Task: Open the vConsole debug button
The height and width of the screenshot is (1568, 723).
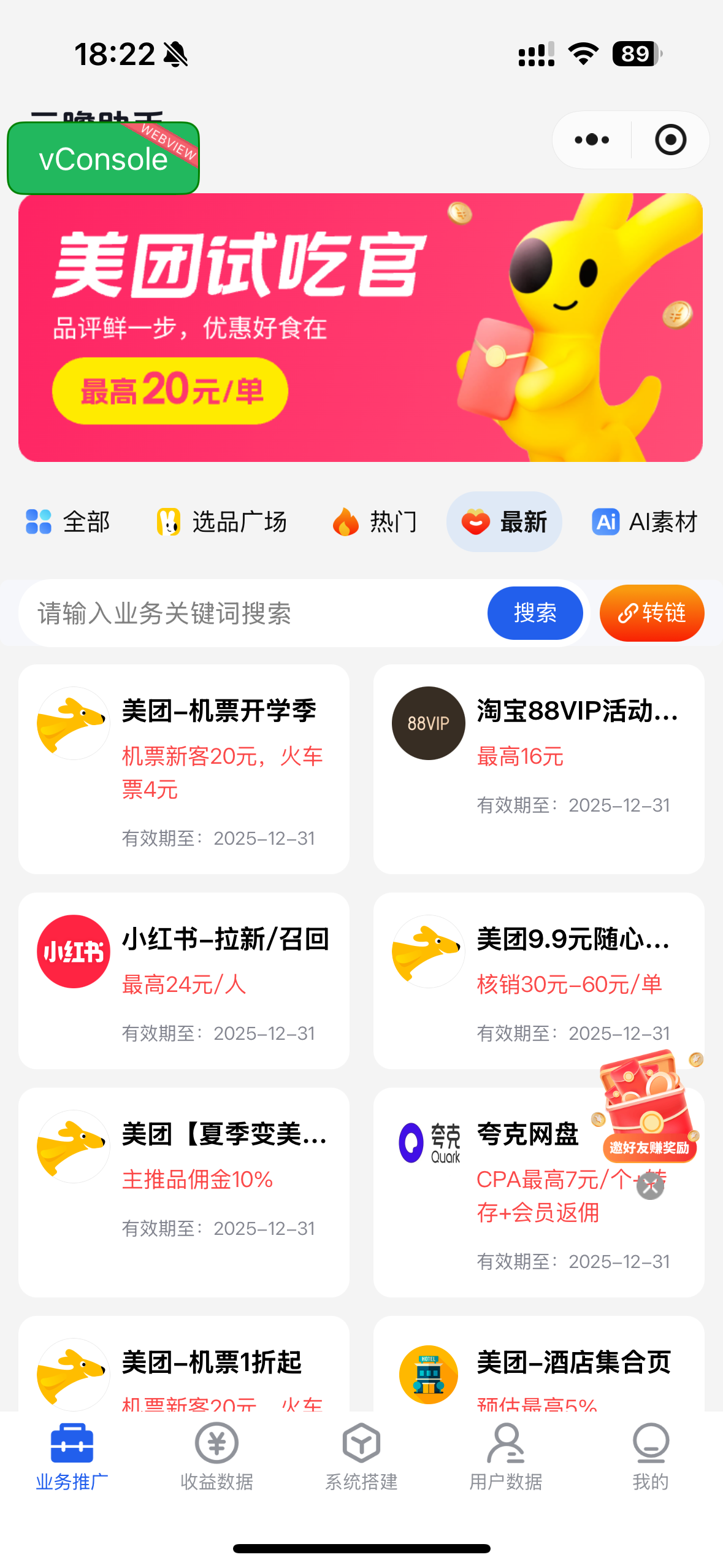Action: 103,159
